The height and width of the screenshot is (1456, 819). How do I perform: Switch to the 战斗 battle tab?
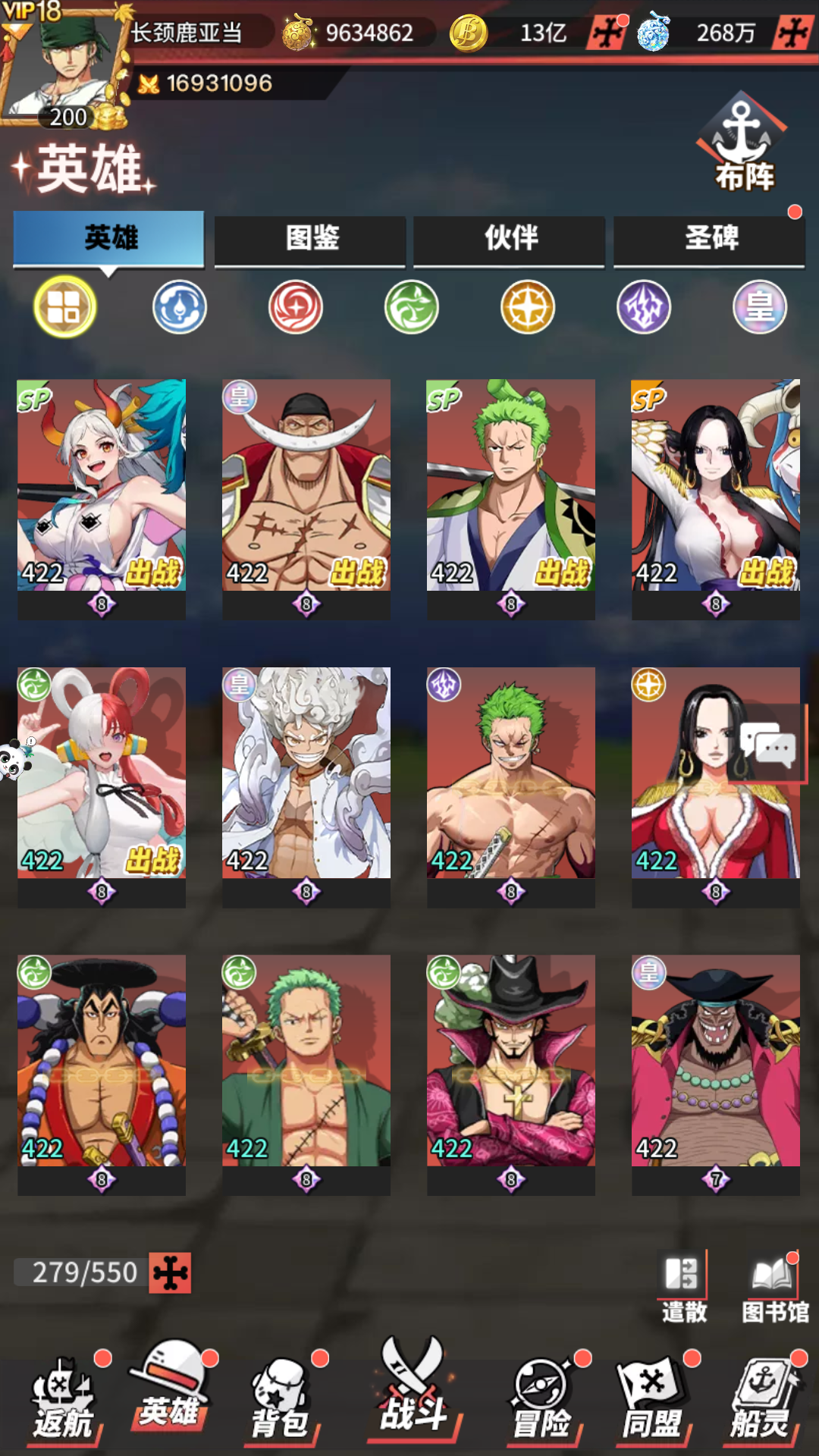coord(413,1392)
